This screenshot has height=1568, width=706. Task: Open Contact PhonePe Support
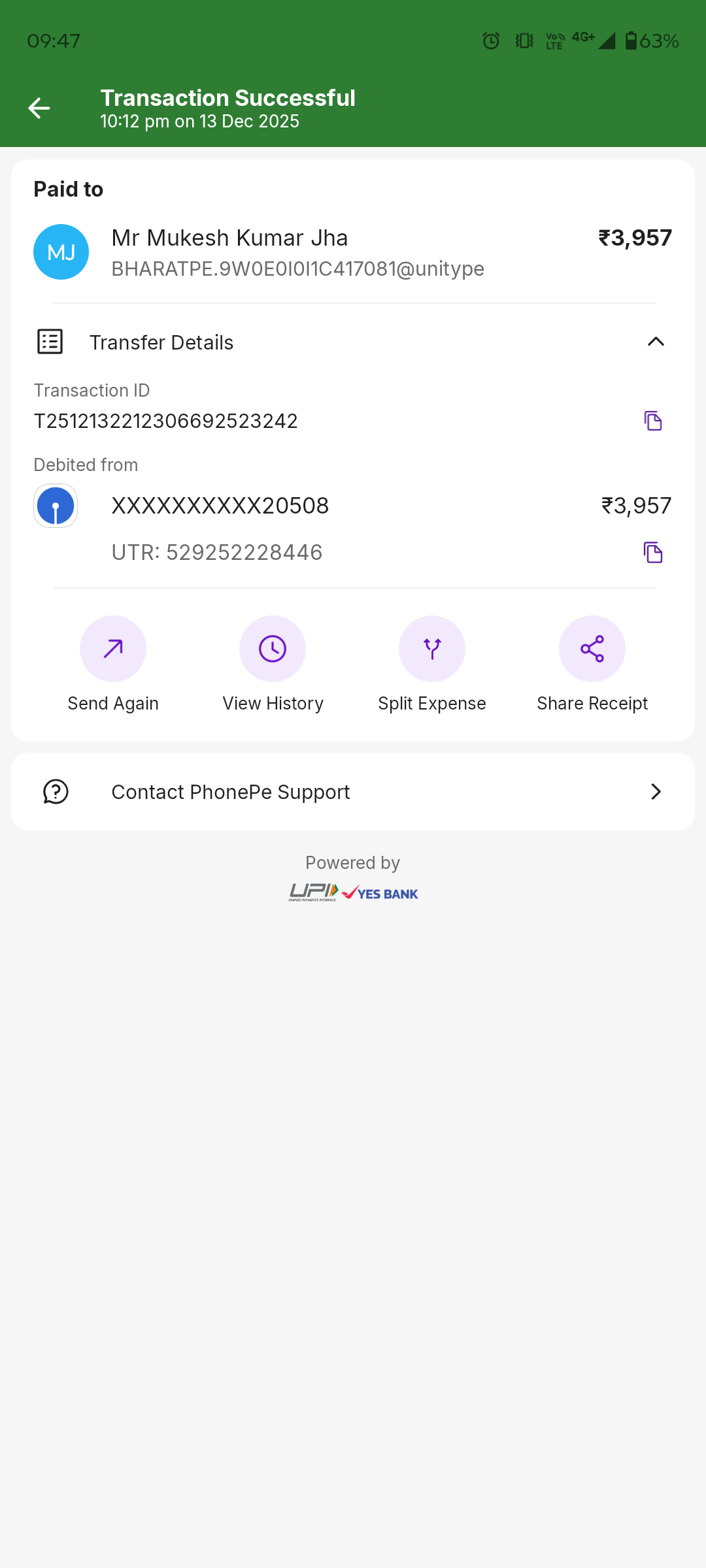click(x=353, y=792)
